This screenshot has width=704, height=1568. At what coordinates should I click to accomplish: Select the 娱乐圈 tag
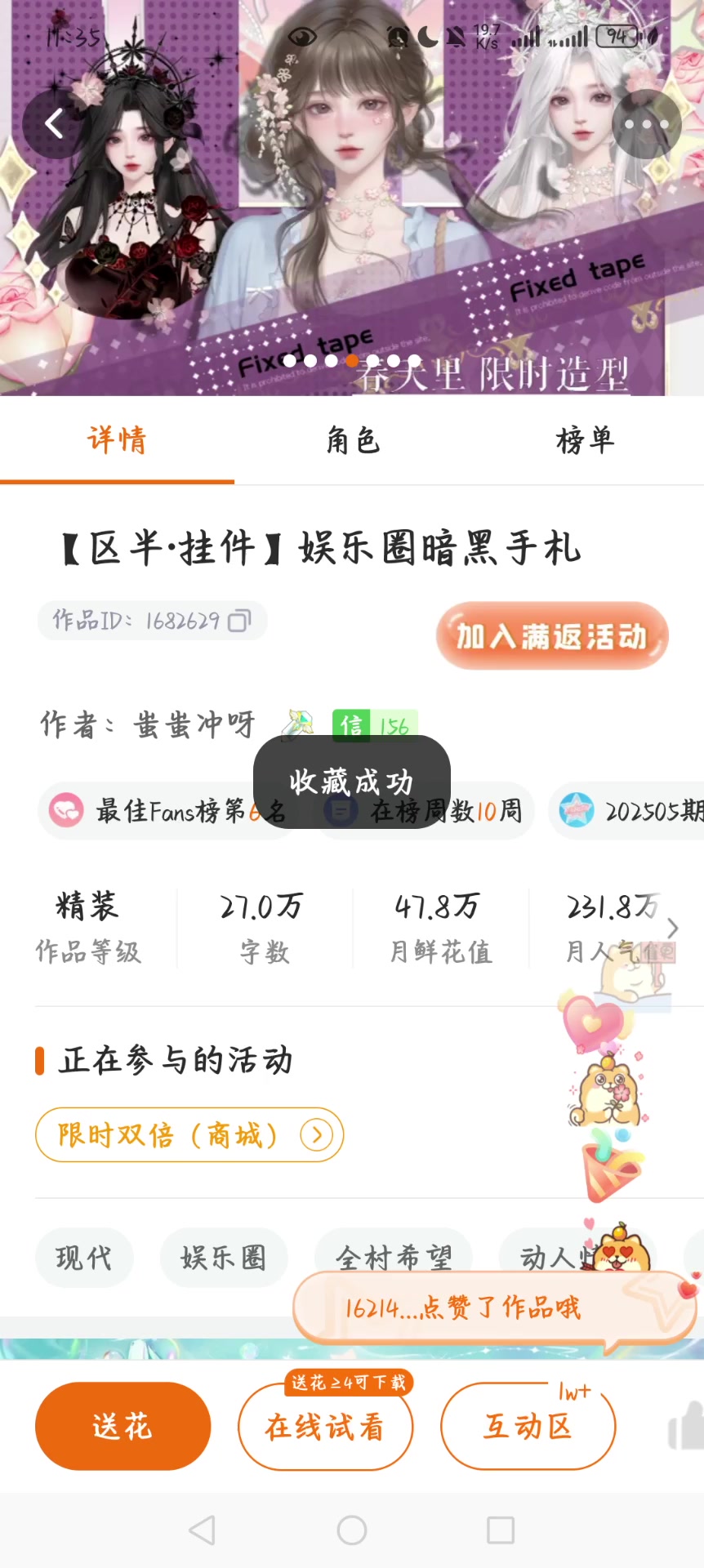coord(224,1258)
